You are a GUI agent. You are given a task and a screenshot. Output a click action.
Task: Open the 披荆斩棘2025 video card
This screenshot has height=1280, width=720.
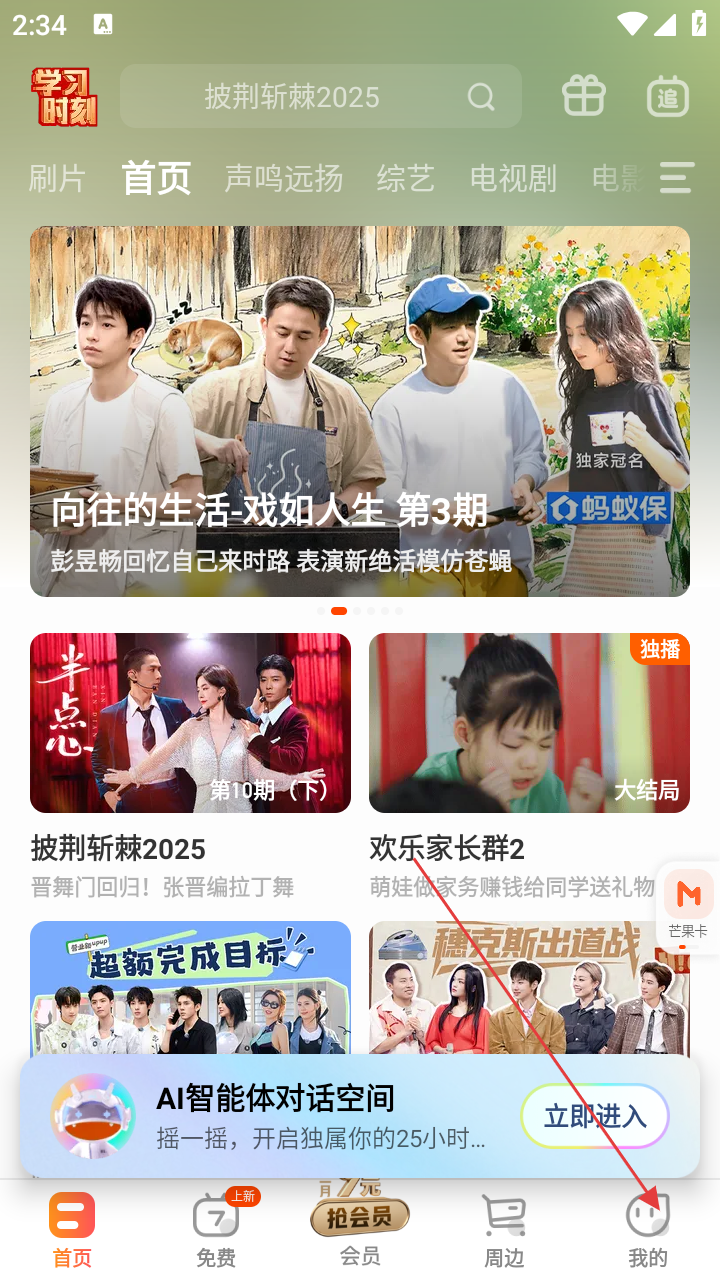pos(190,723)
